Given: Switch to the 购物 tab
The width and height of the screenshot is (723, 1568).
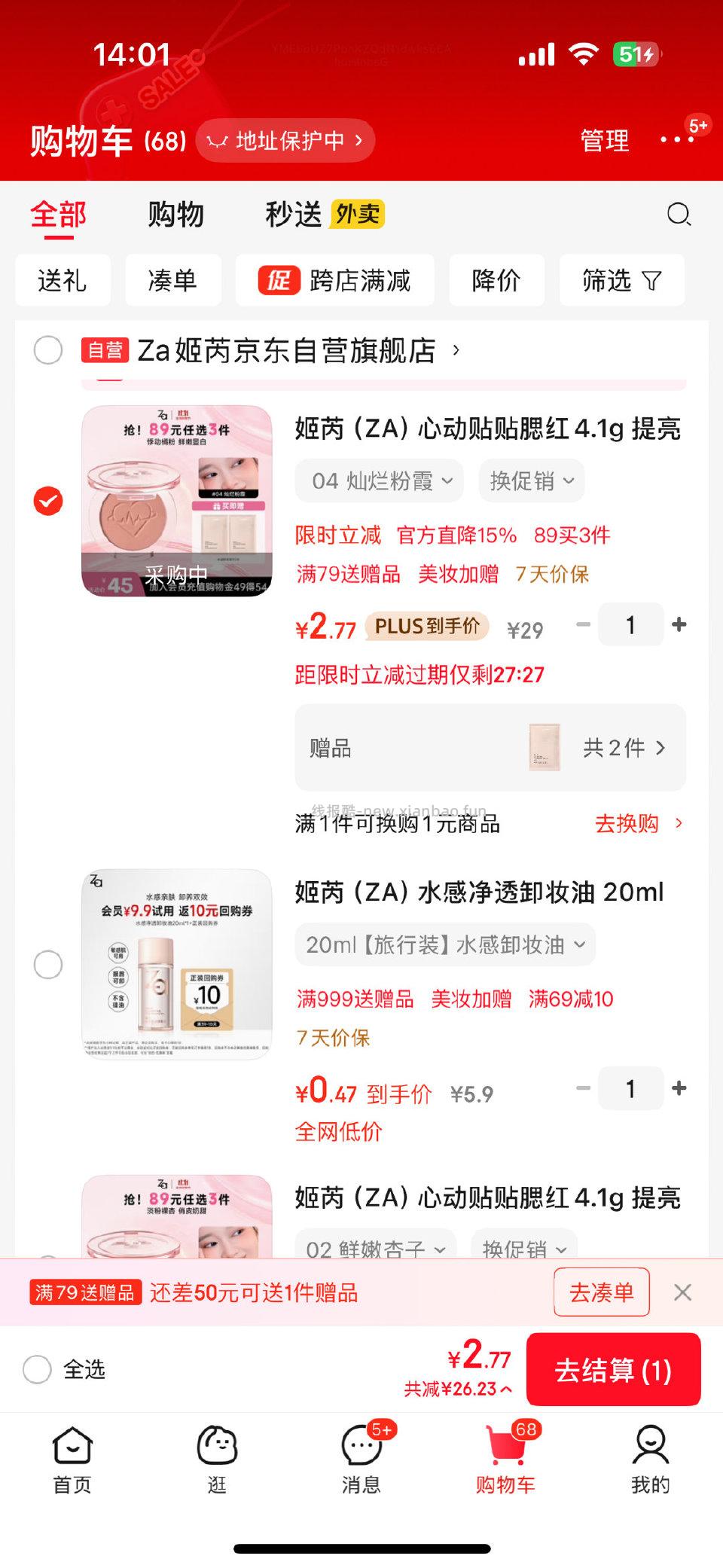Looking at the screenshot, I should [x=175, y=214].
